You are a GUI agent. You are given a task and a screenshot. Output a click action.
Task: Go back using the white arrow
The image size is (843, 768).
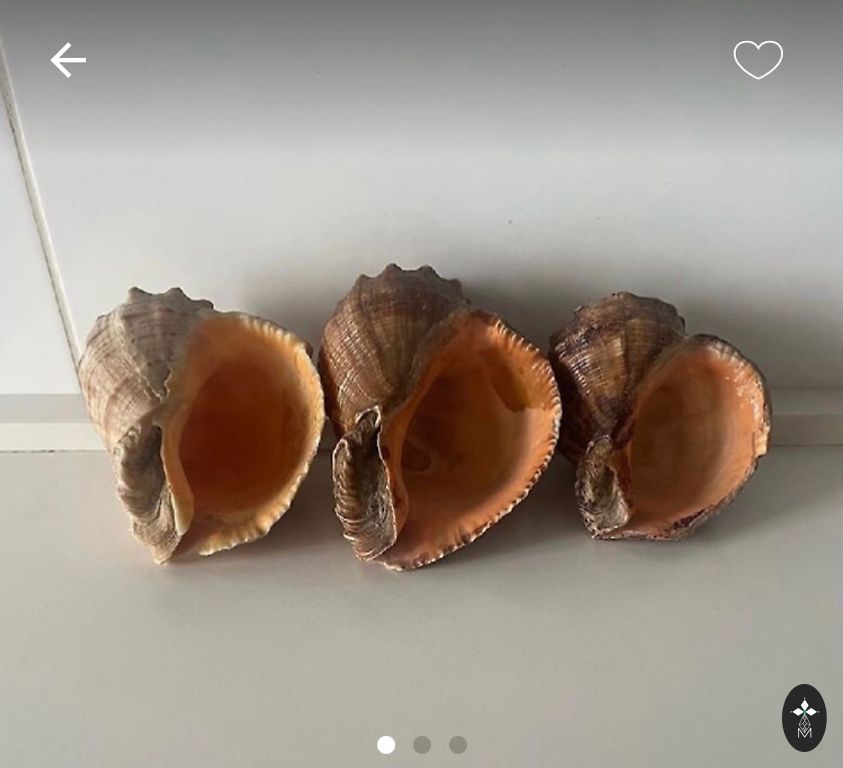coord(68,60)
